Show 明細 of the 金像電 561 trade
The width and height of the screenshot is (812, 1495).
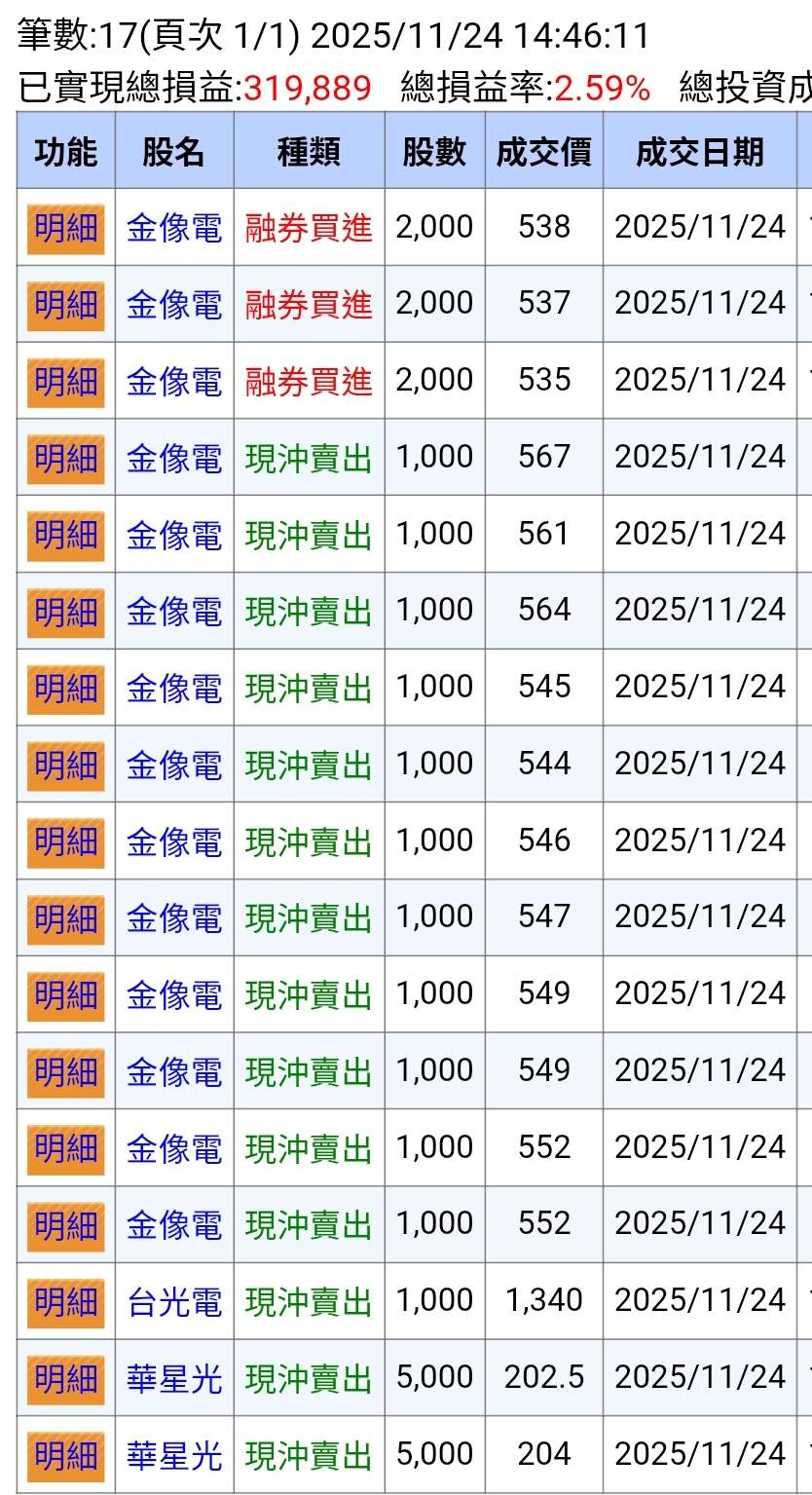point(65,535)
